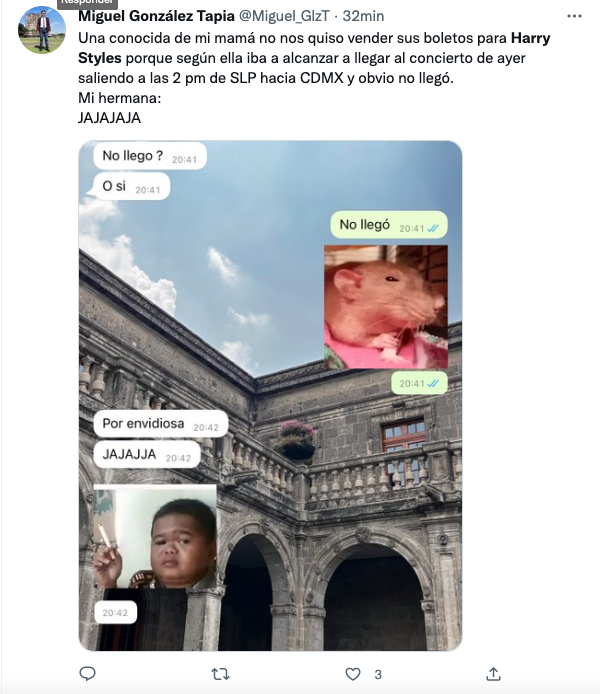Share Miguel's tweet
600x694 pixels.
click(492, 673)
